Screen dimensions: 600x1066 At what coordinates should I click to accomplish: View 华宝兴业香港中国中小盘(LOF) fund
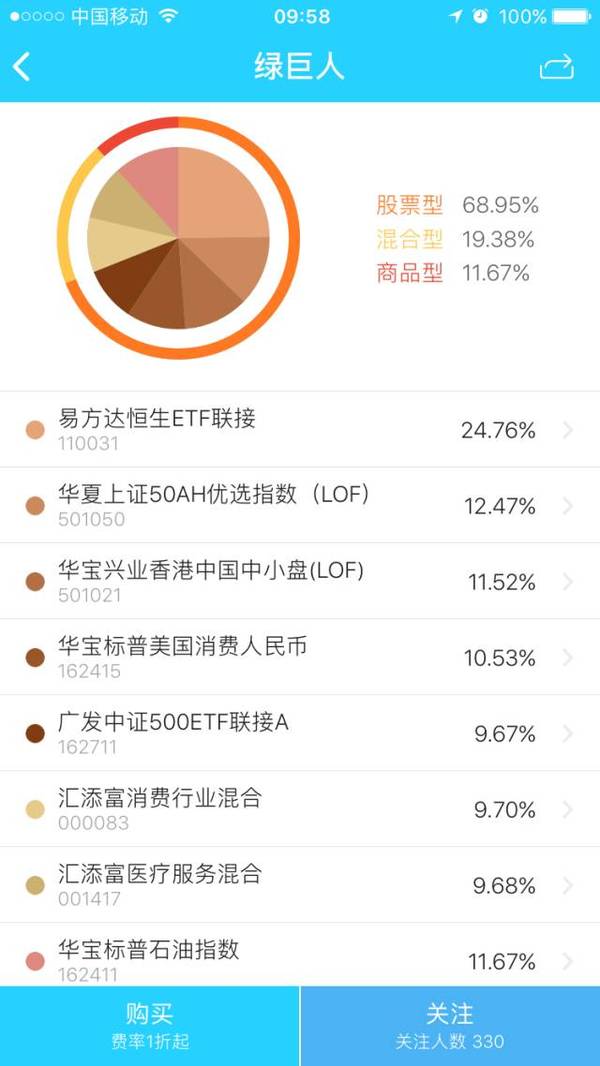(300, 581)
